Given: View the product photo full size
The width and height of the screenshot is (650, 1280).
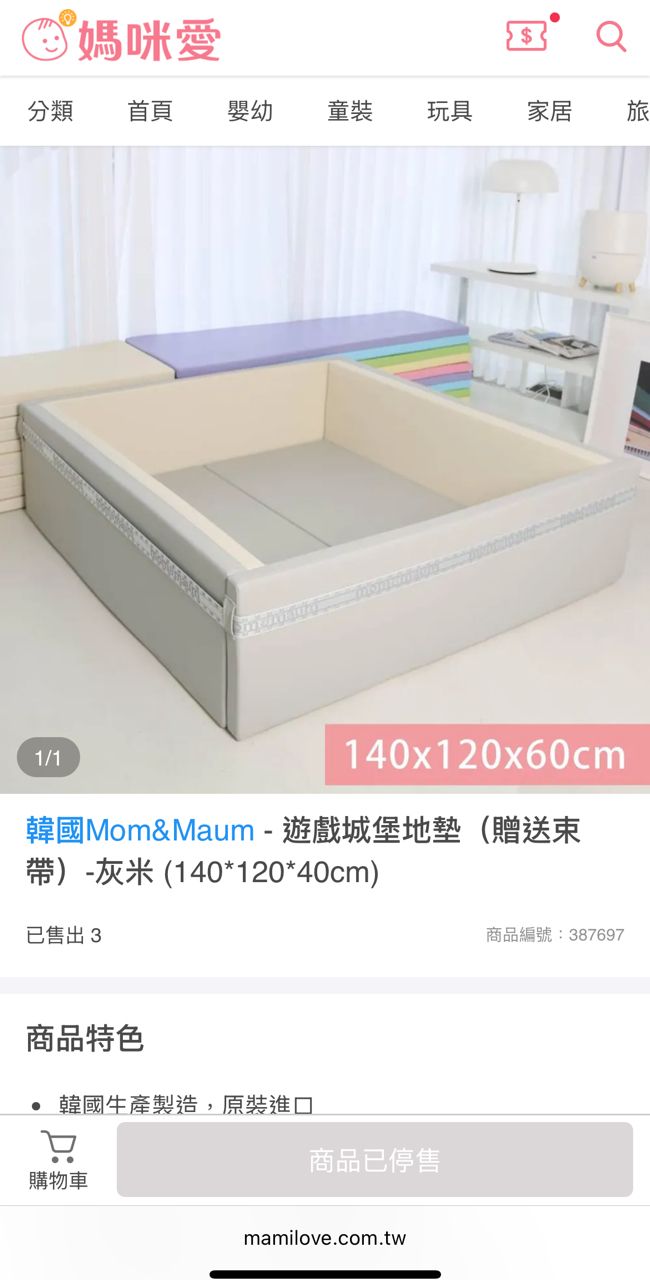Looking at the screenshot, I should 325,469.
